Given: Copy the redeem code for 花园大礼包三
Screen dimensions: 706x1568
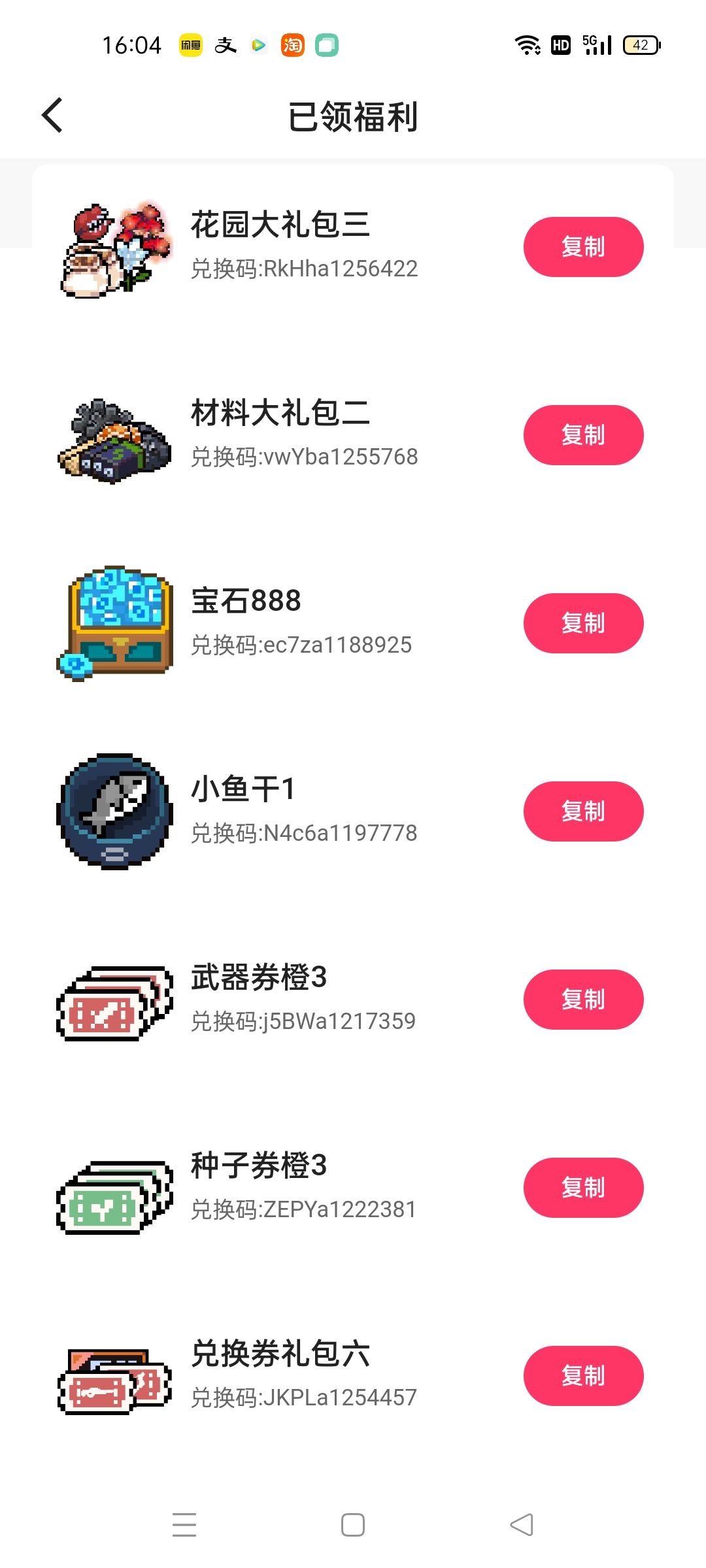Looking at the screenshot, I should point(583,247).
